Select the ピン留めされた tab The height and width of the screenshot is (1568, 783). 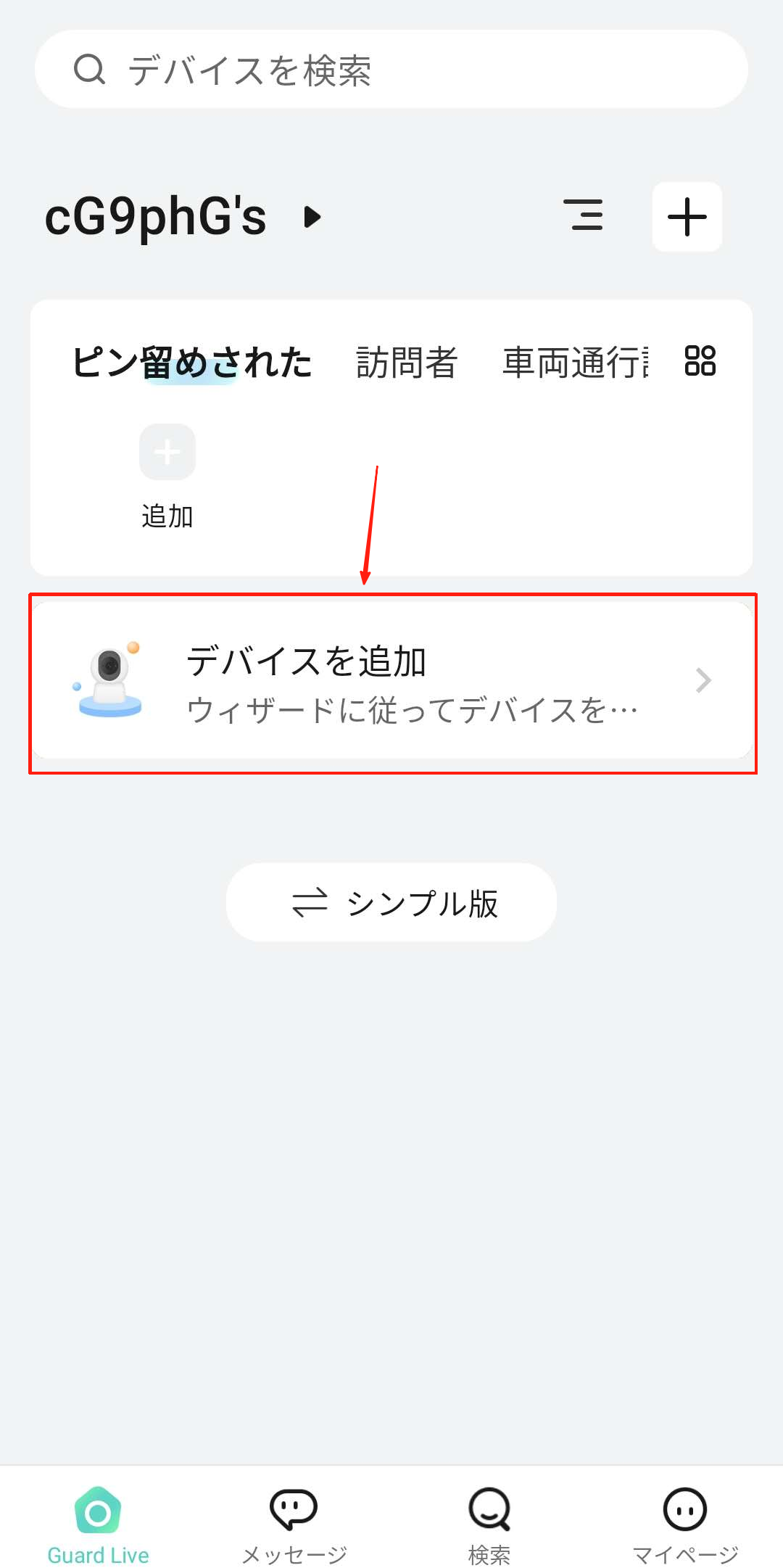point(192,362)
